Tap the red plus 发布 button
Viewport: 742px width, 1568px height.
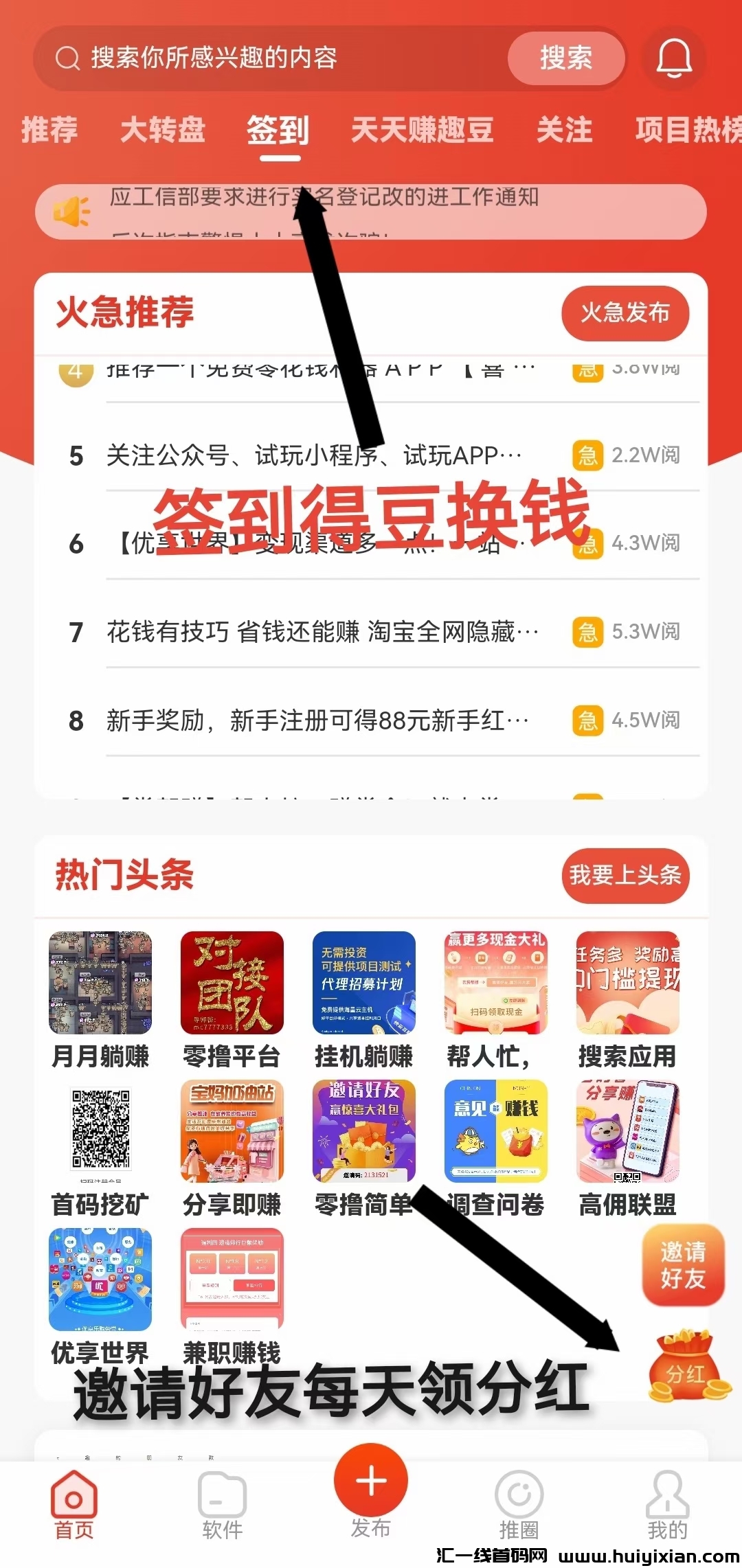coord(371,1480)
